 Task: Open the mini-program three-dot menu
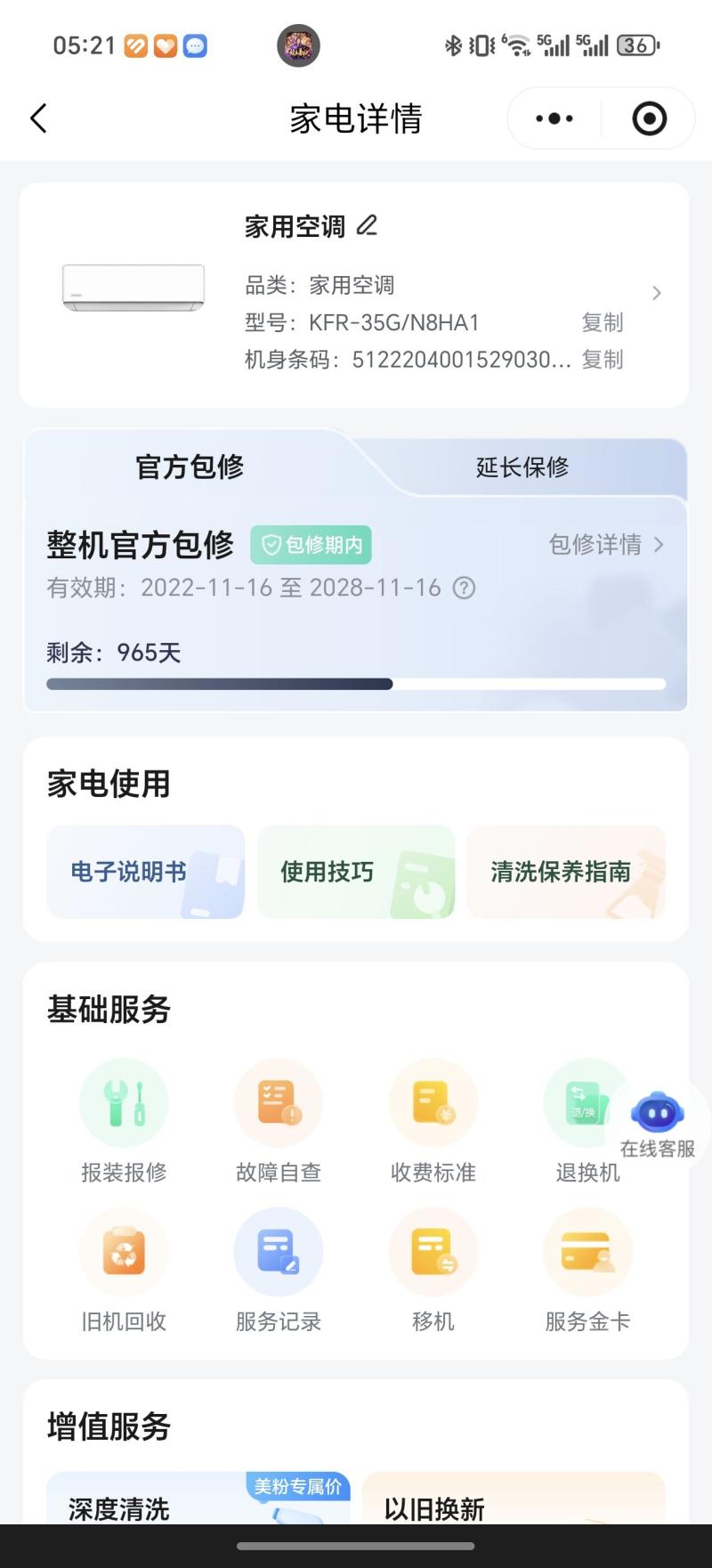pos(554,118)
